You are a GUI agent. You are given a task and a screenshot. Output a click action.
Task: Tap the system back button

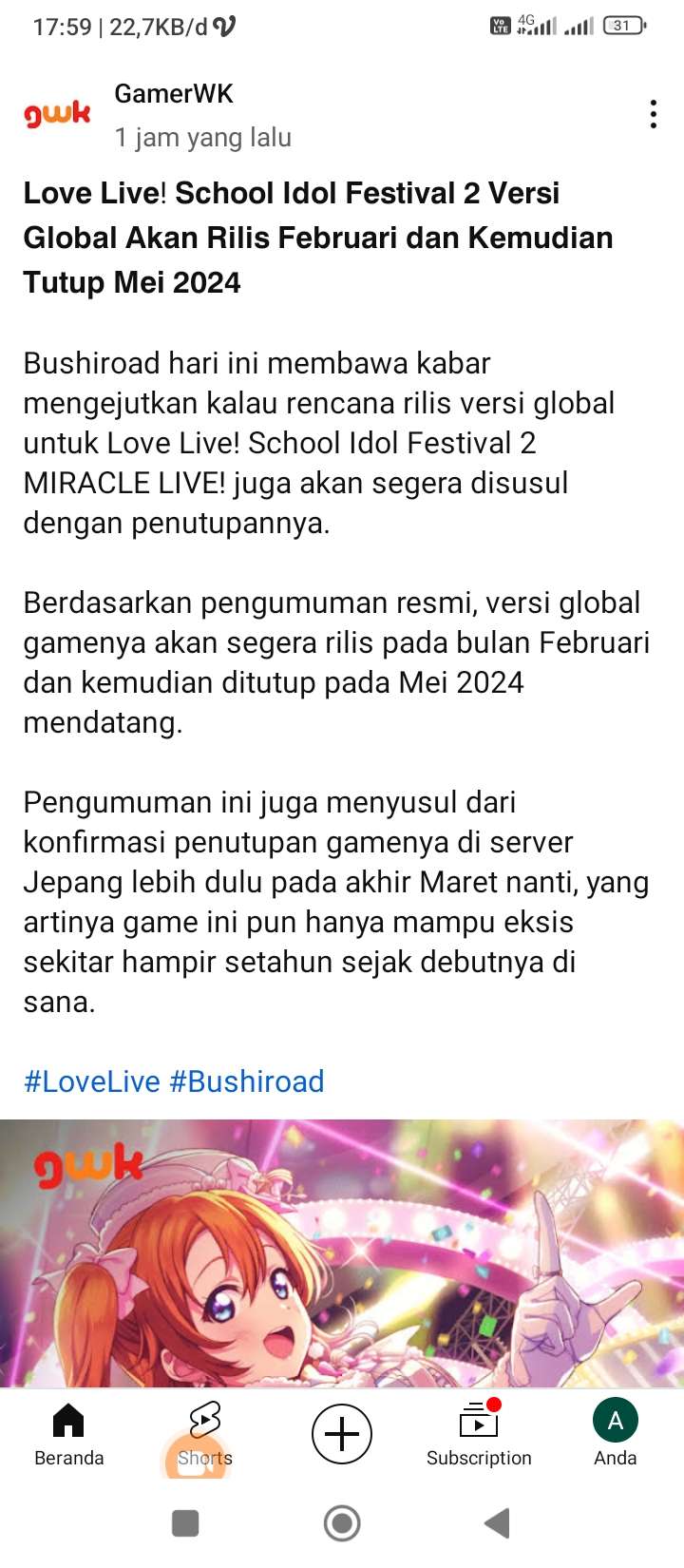497,1523
